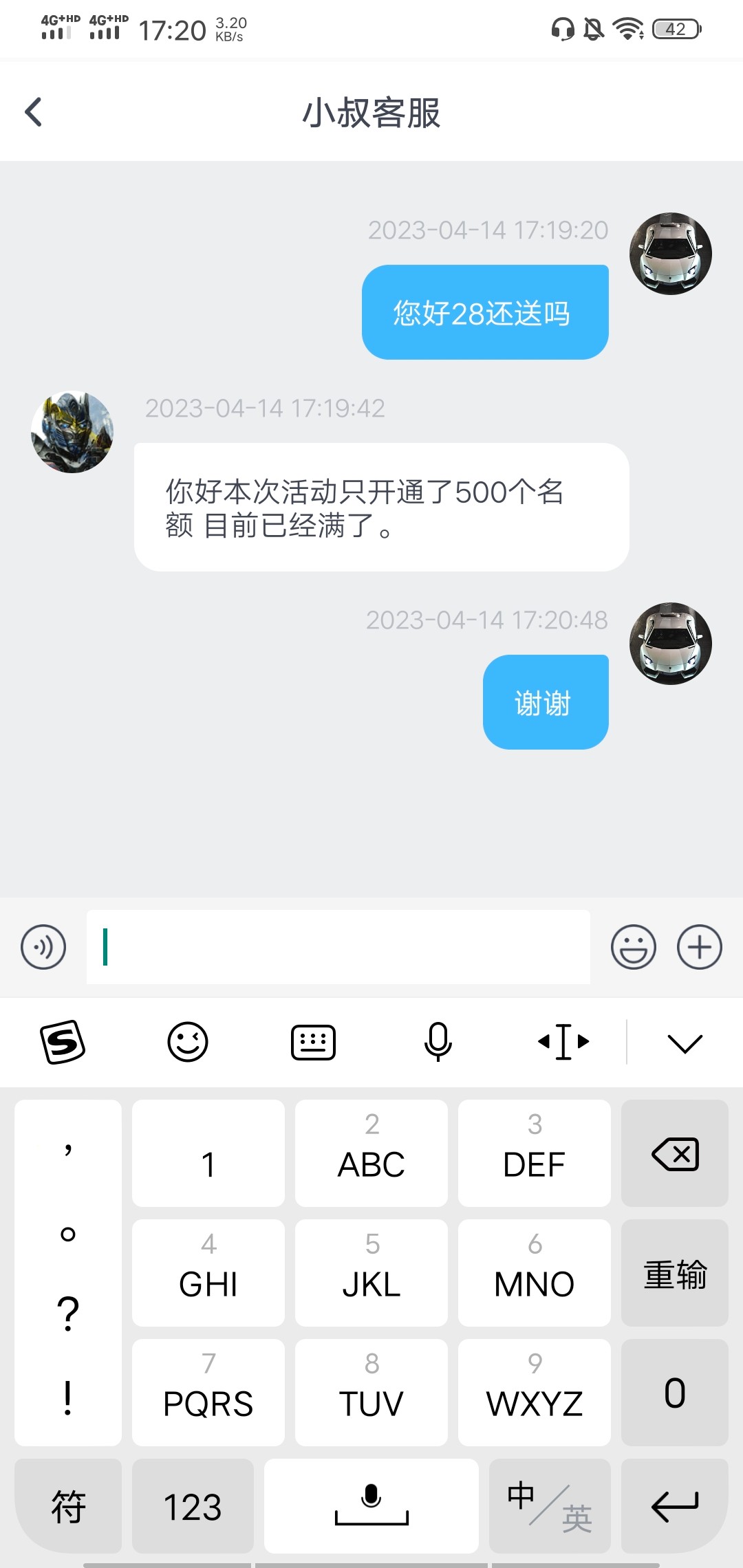This screenshot has width=743, height=1568.
Task: Switch the keyboard layout
Action: [x=313, y=1042]
